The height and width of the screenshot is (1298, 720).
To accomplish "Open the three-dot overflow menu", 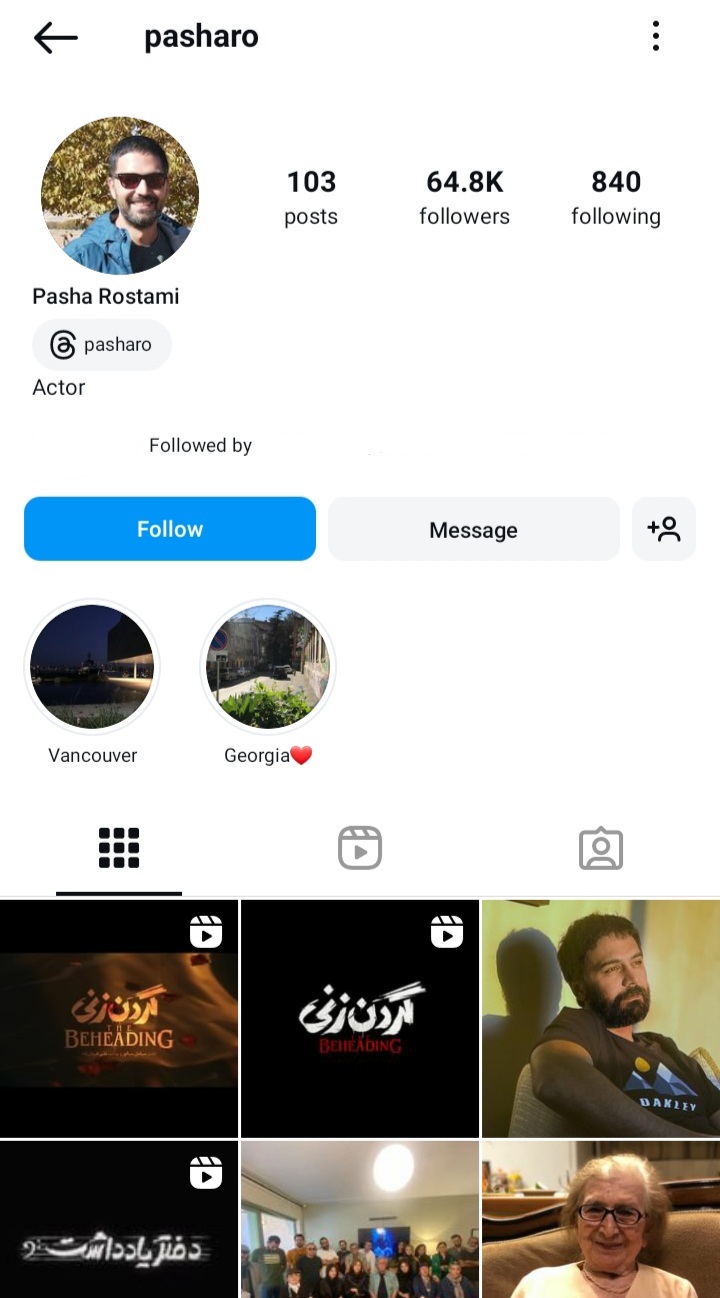I will [656, 37].
